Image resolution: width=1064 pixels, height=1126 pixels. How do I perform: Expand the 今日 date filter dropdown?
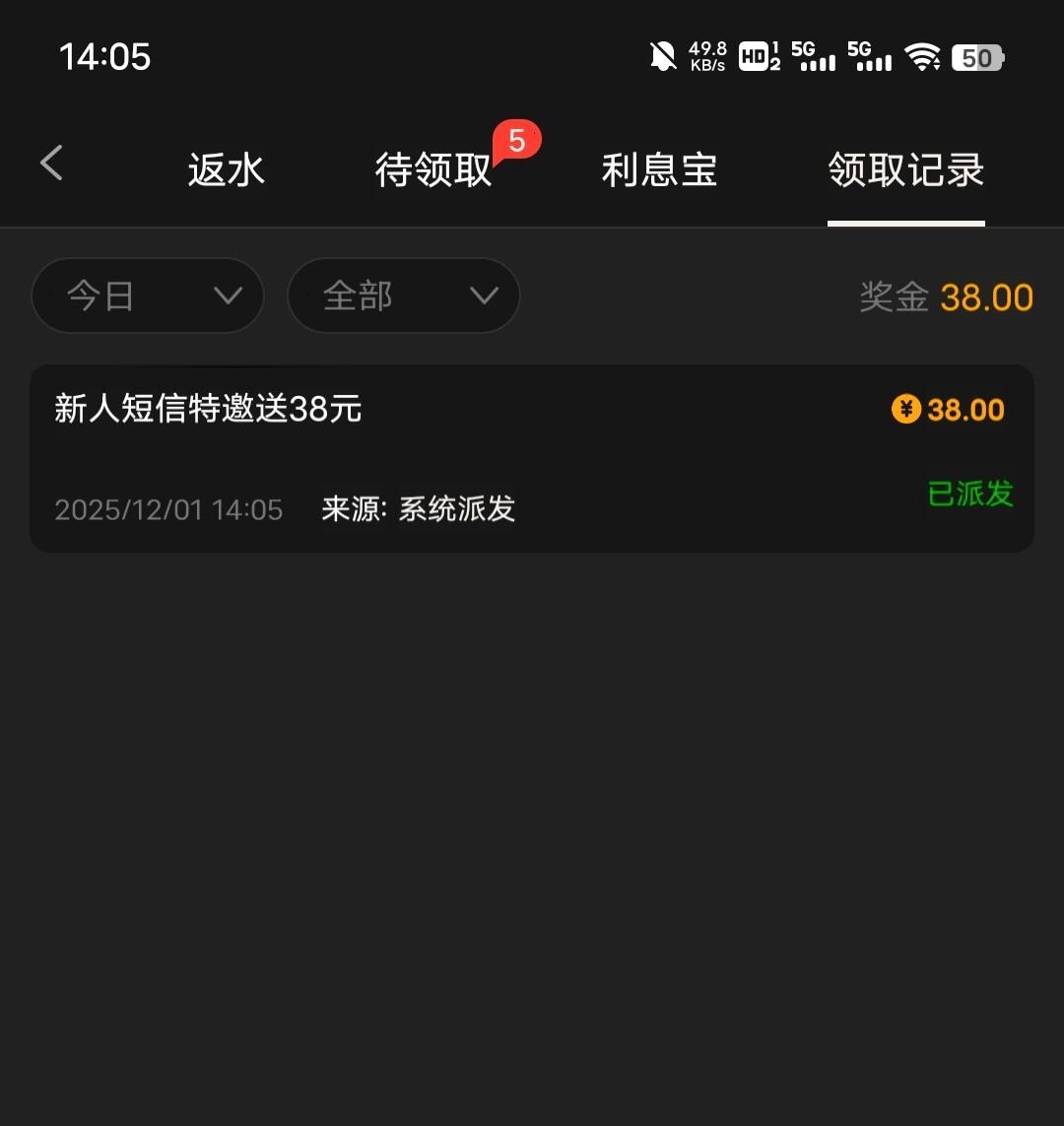[148, 296]
